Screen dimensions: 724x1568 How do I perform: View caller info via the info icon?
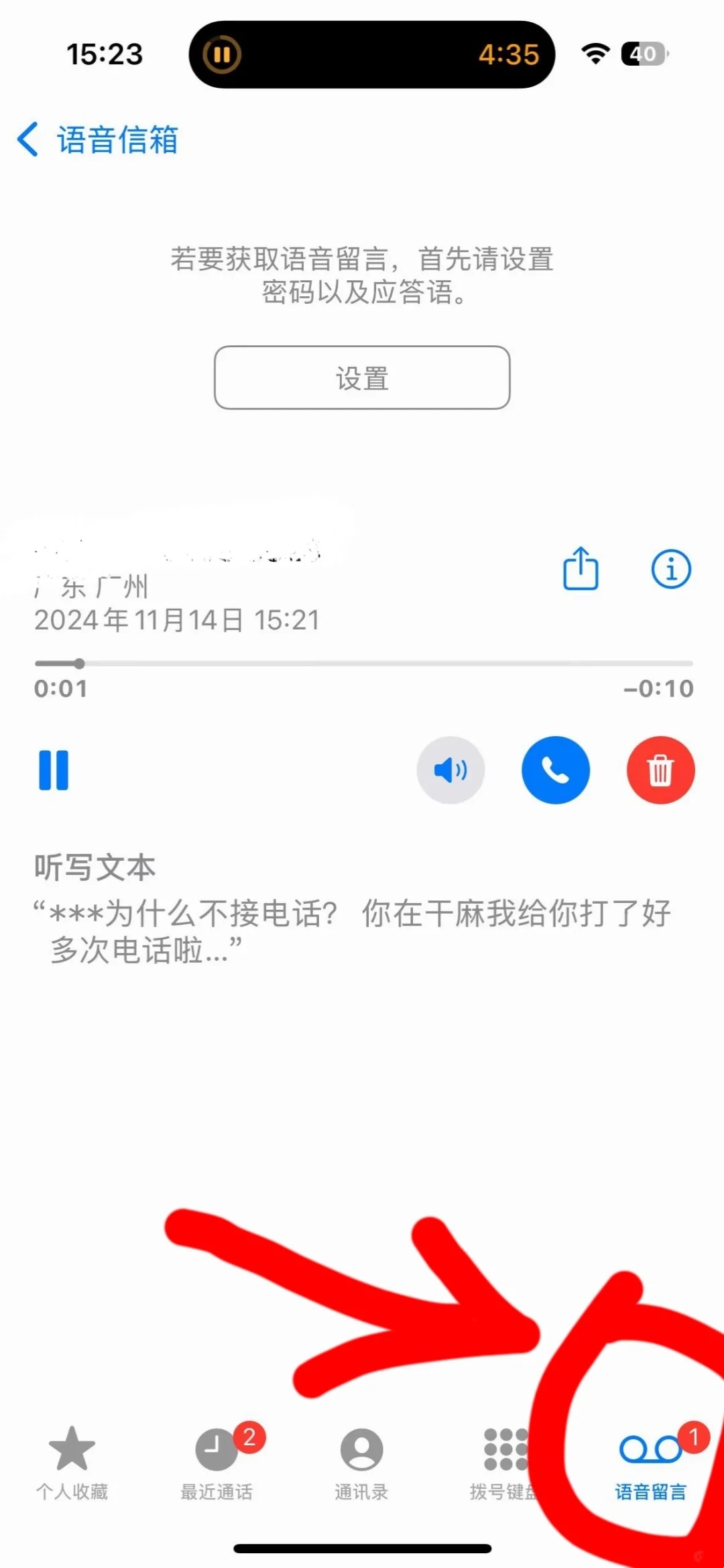(670, 568)
